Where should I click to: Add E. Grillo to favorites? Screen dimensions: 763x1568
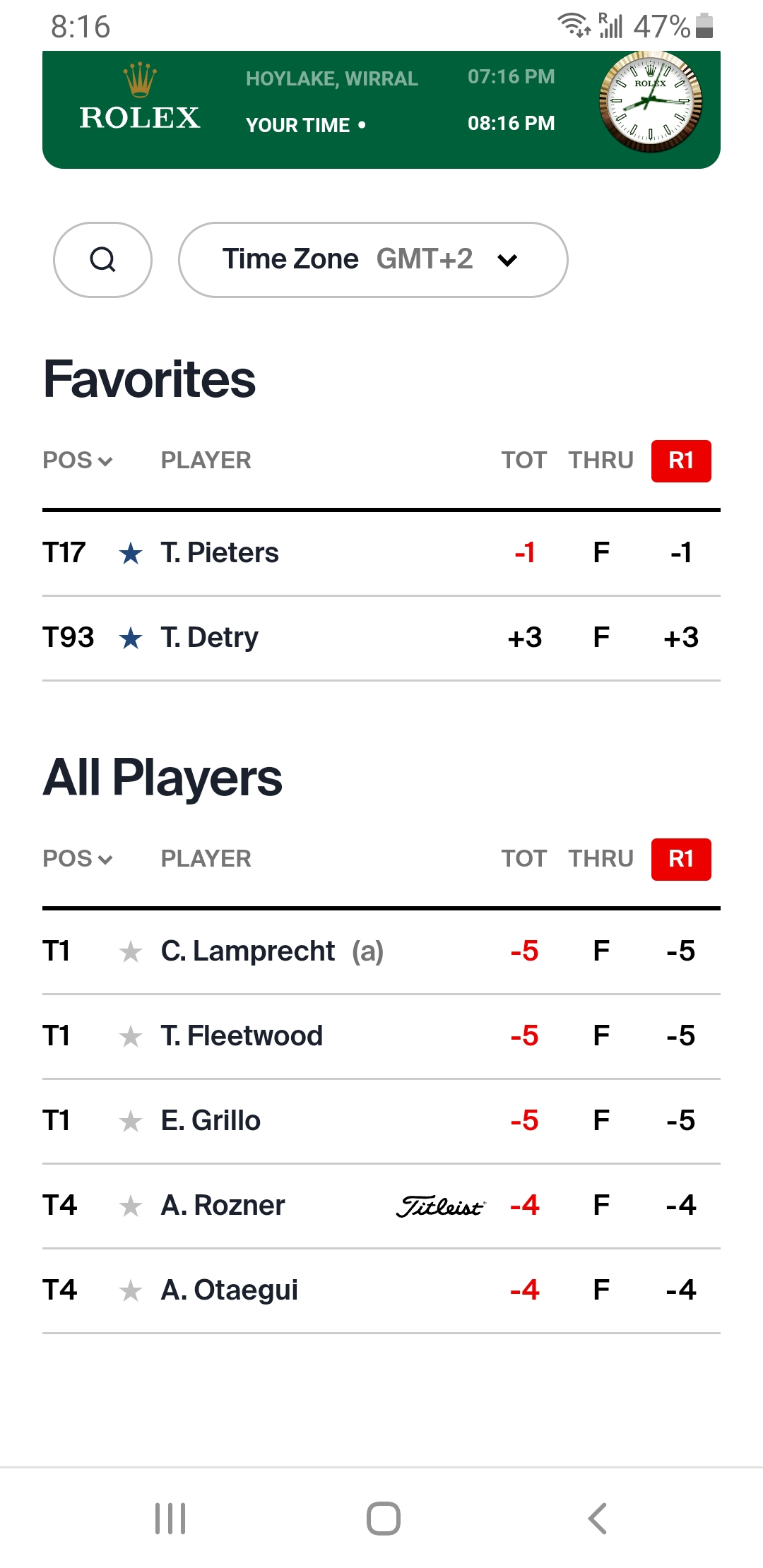pyautogui.click(x=131, y=1122)
